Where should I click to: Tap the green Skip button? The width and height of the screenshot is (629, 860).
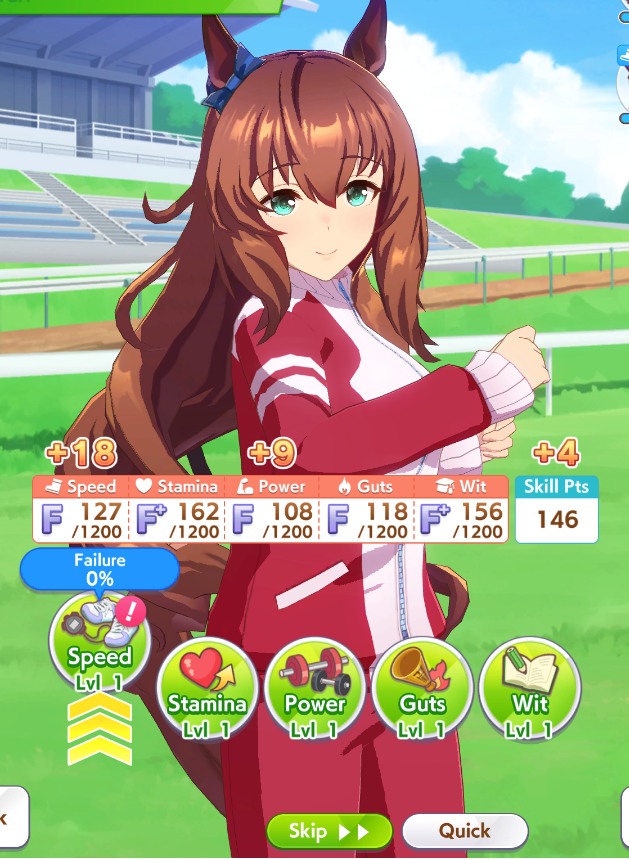point(329,831)
